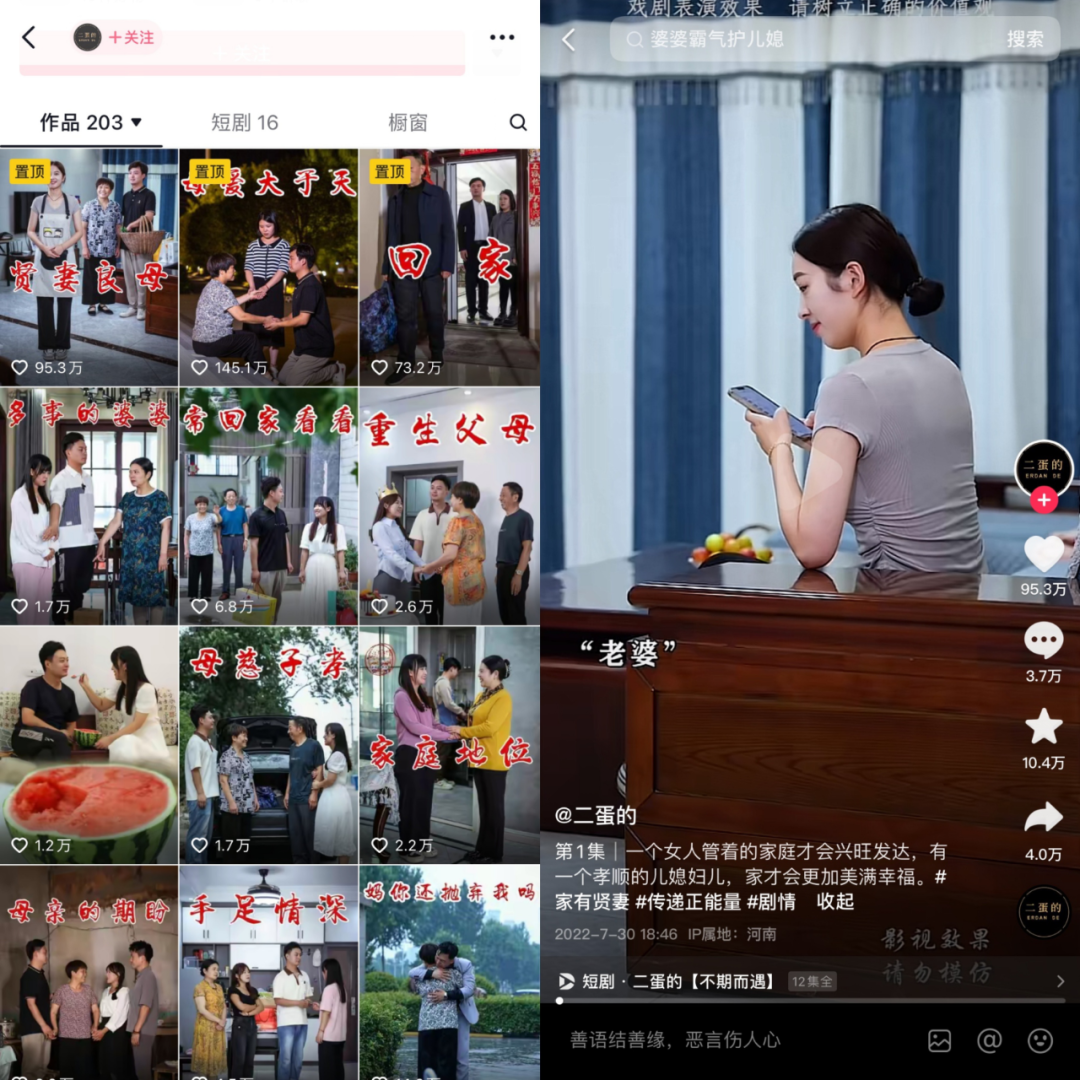Viewport: 1080px width, 1080px height.
Task: Tap the 搜索 button
Action: tap(1025, 39)
